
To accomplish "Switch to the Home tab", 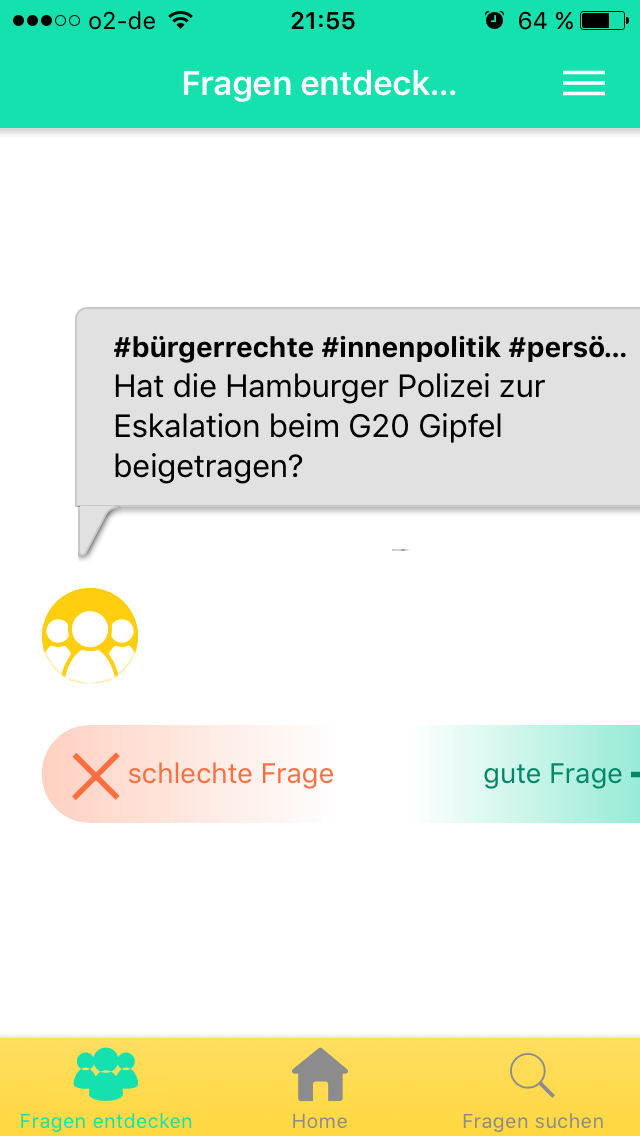I will click(x=320, y=1089).
